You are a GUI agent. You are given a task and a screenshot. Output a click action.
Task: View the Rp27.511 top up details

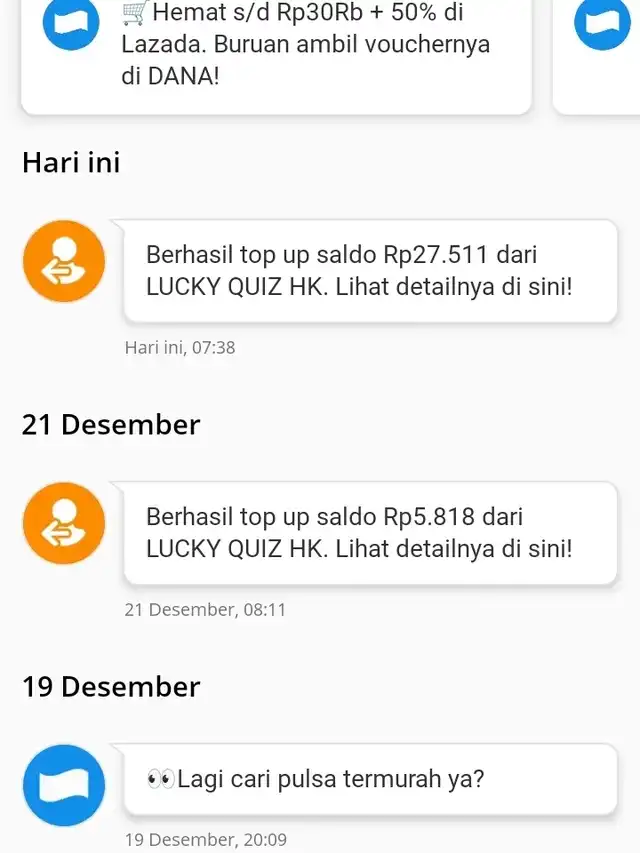coord(369,271)
